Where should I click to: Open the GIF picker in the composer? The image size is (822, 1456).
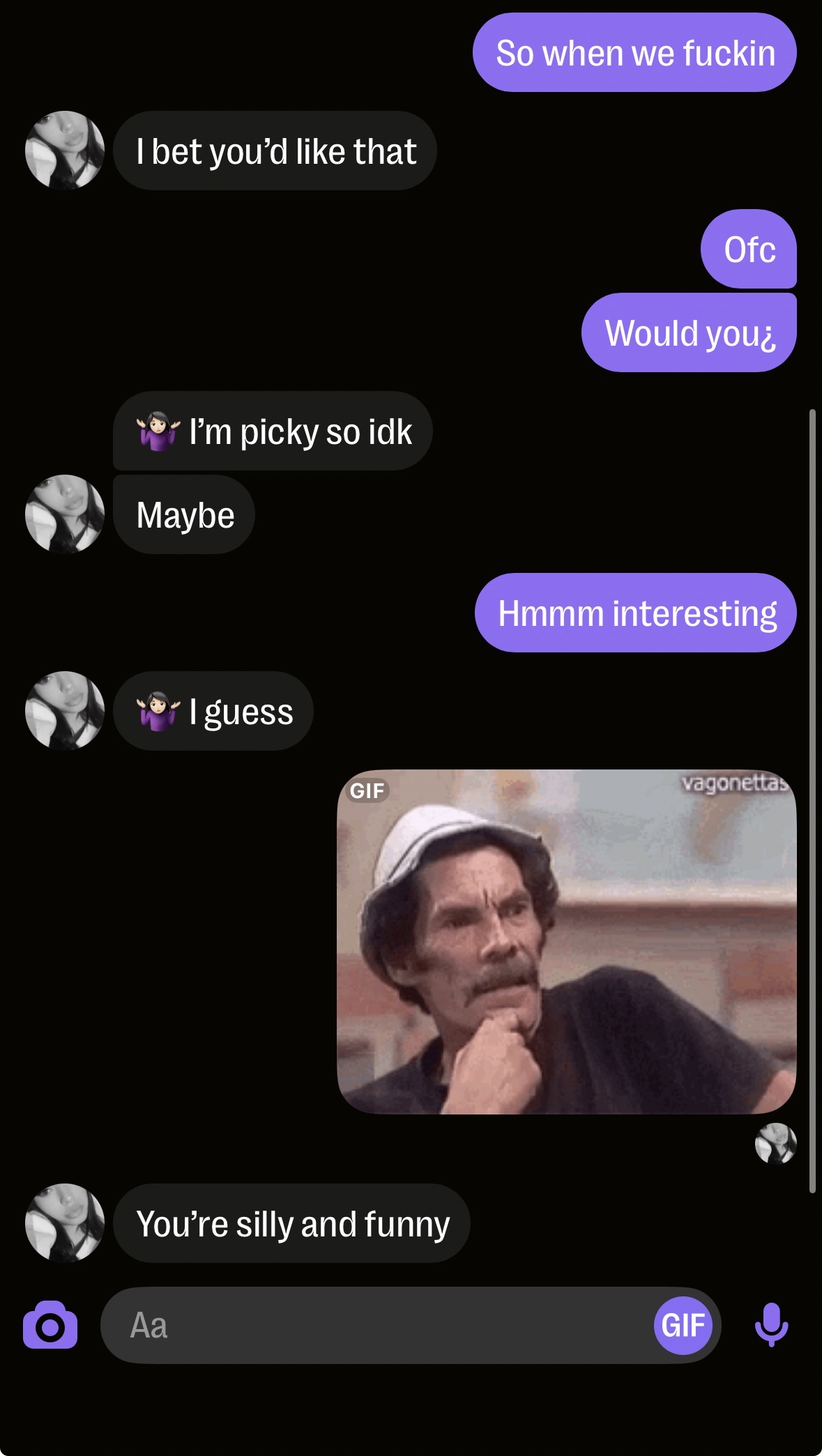click(683, 1325)
